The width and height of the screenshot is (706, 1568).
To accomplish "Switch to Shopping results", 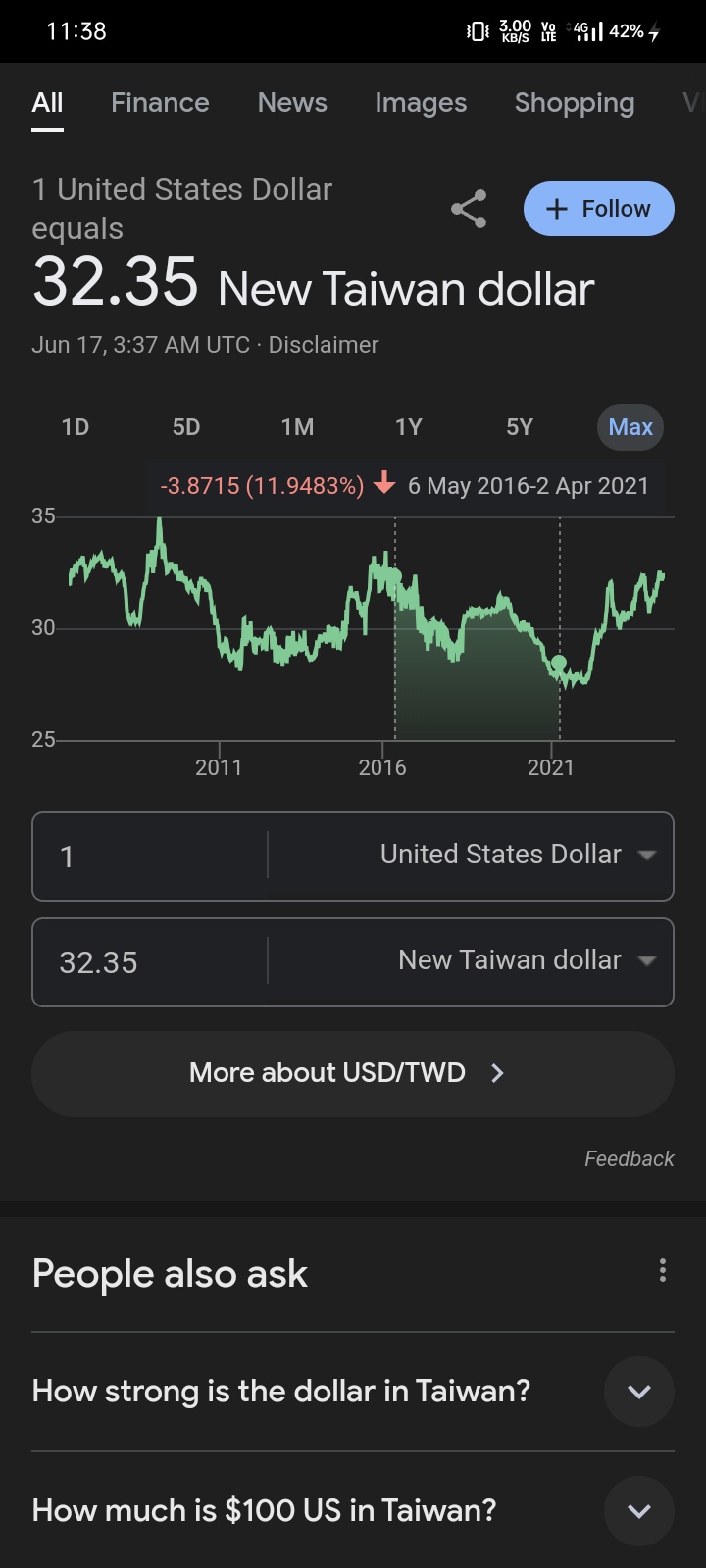I will pyautogui.click(x=575, y=103).
